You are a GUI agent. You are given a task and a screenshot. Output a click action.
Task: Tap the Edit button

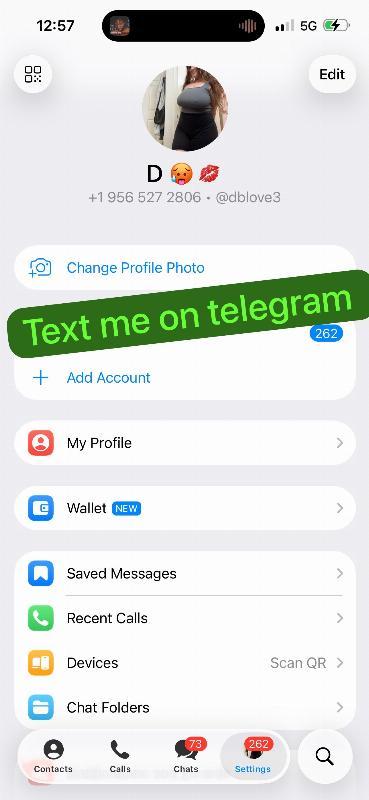(x=332, y=74)
